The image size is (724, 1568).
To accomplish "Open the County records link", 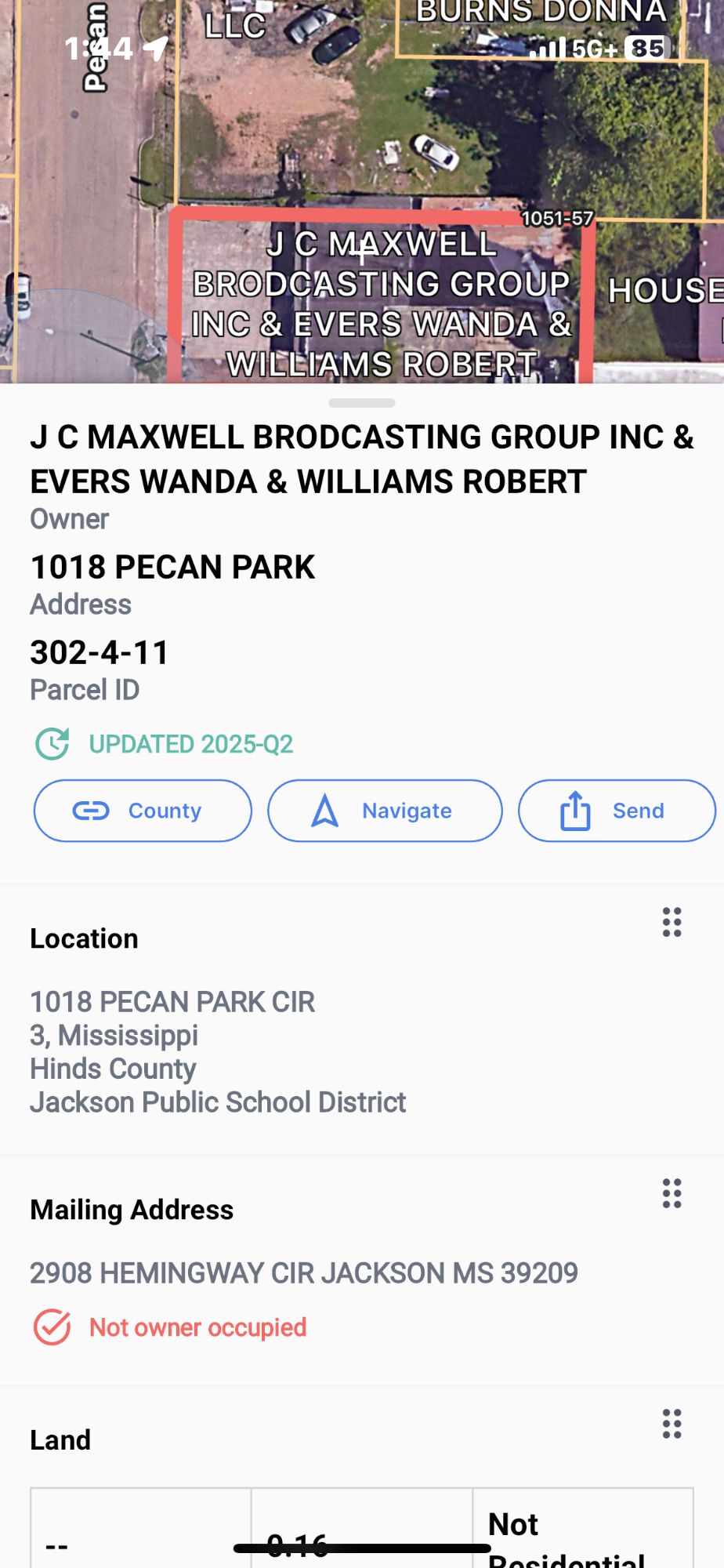I will click(x=143, y=811).
